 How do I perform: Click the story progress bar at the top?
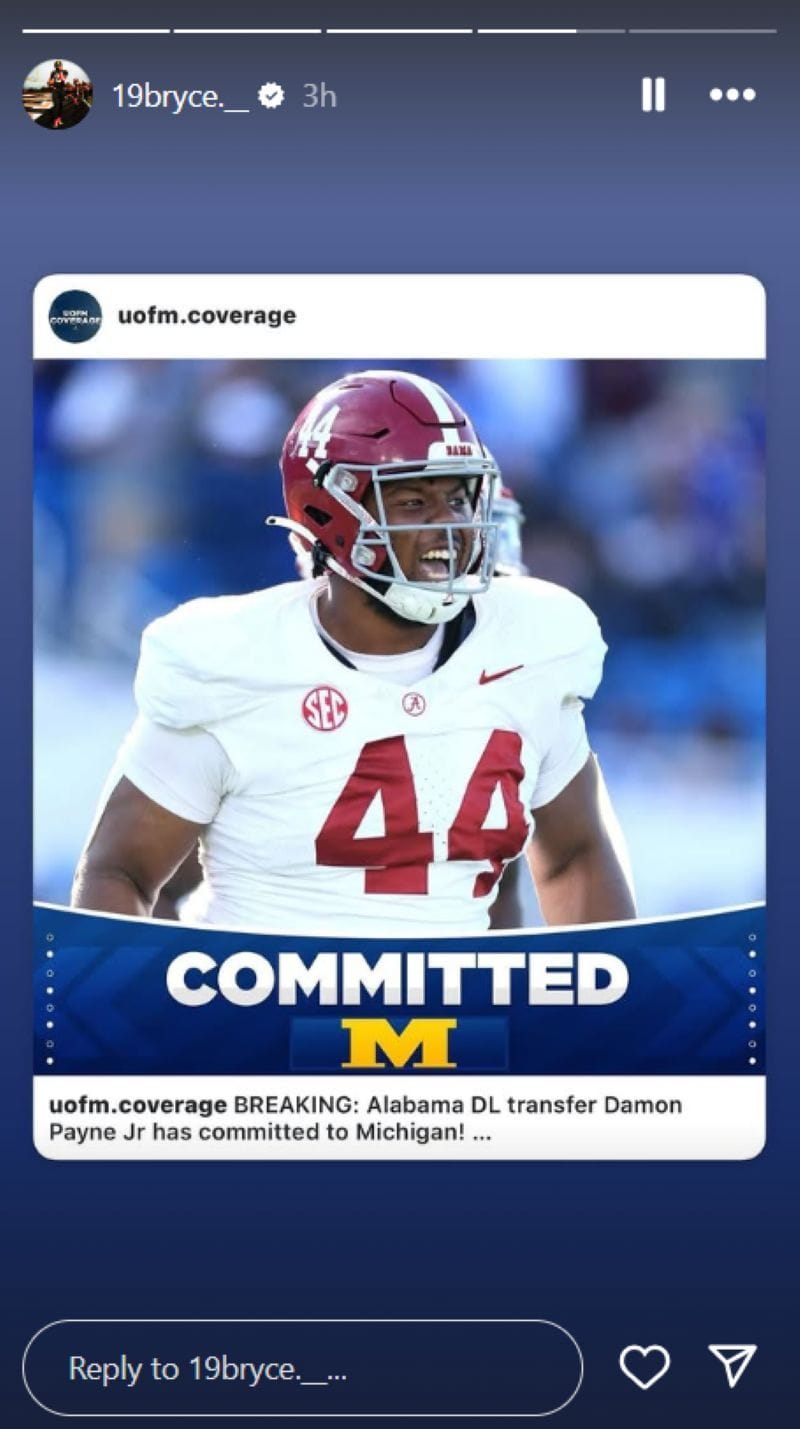point(400,34)
